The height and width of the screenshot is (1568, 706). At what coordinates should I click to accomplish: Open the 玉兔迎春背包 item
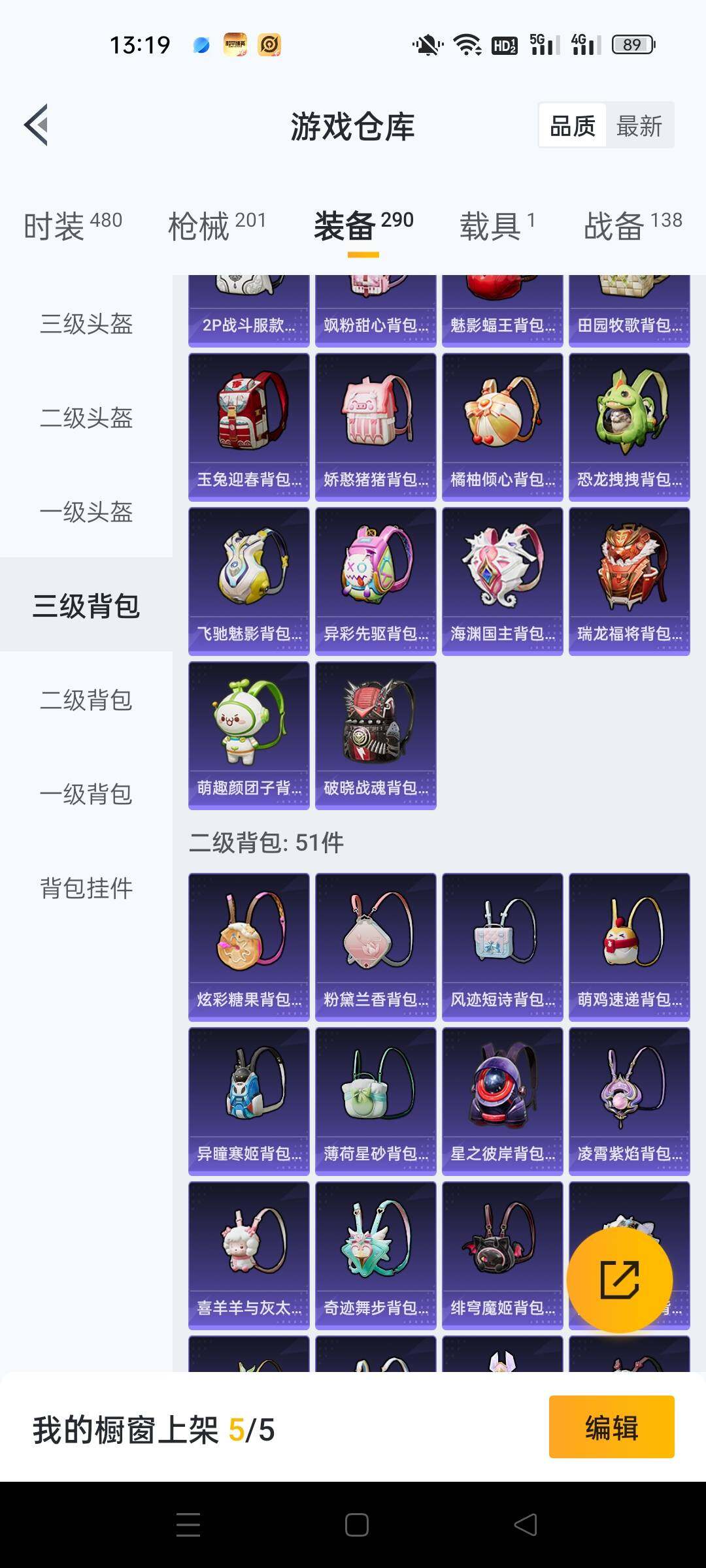[248, 427]
